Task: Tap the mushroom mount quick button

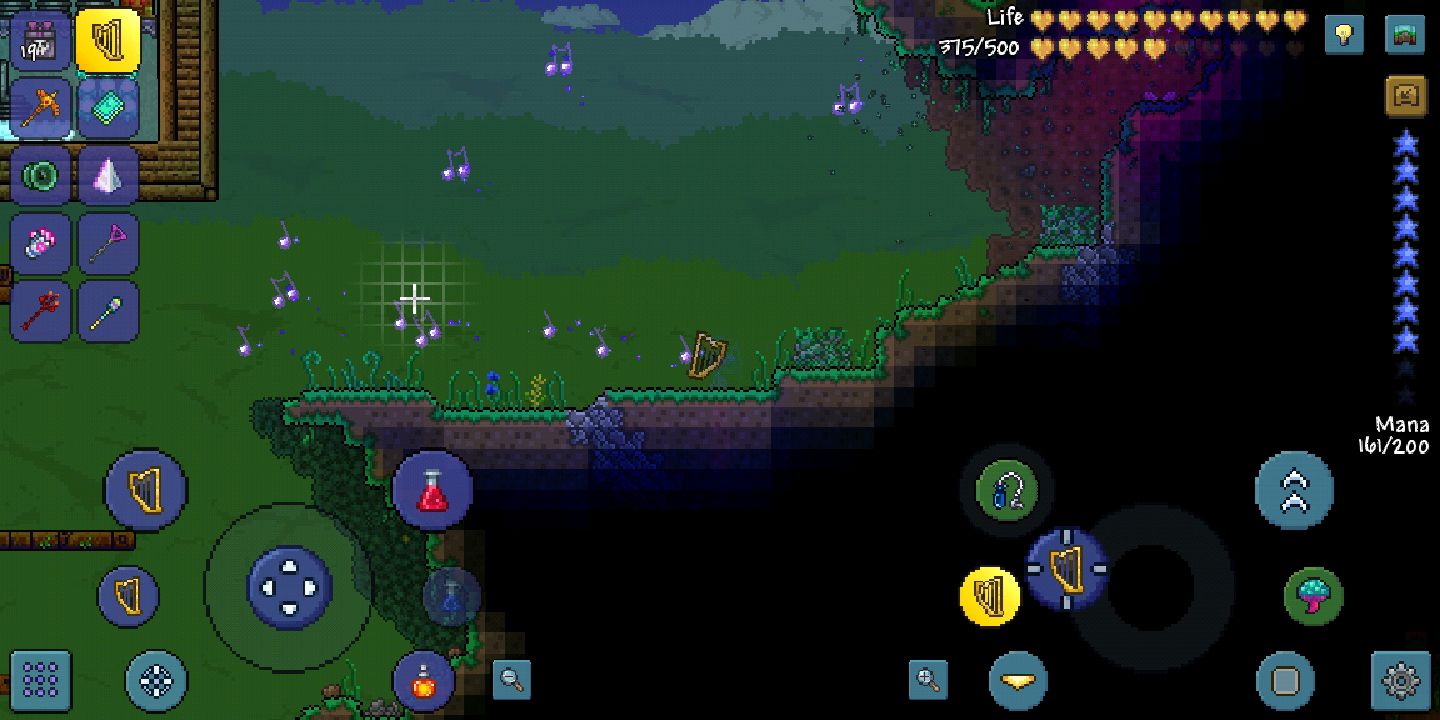Action: click(x=1313, y=596)
